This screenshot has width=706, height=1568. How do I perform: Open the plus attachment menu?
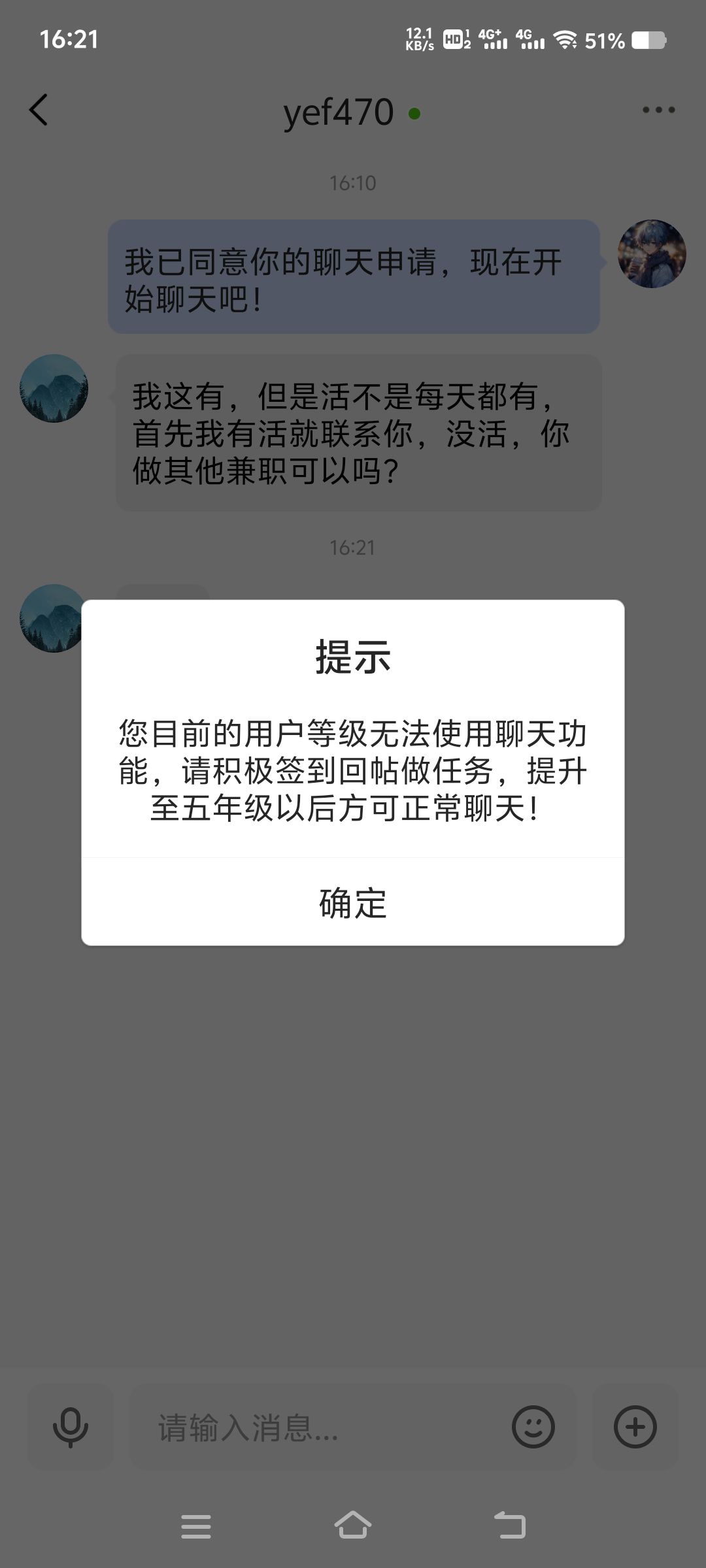[635, 1427]
